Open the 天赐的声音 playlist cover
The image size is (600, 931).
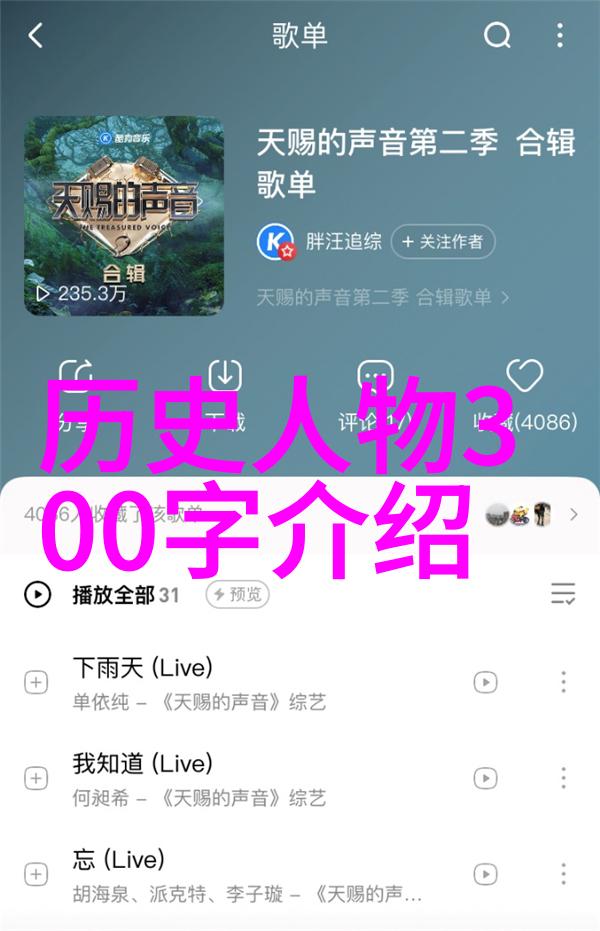[124, 216]
